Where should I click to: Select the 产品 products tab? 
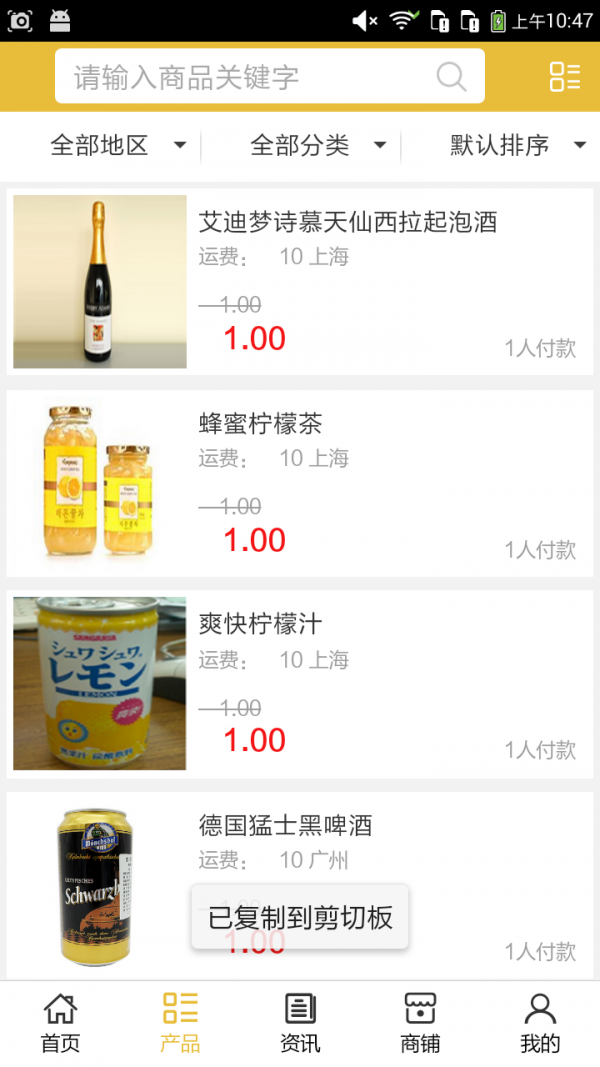click(180, 1023)
